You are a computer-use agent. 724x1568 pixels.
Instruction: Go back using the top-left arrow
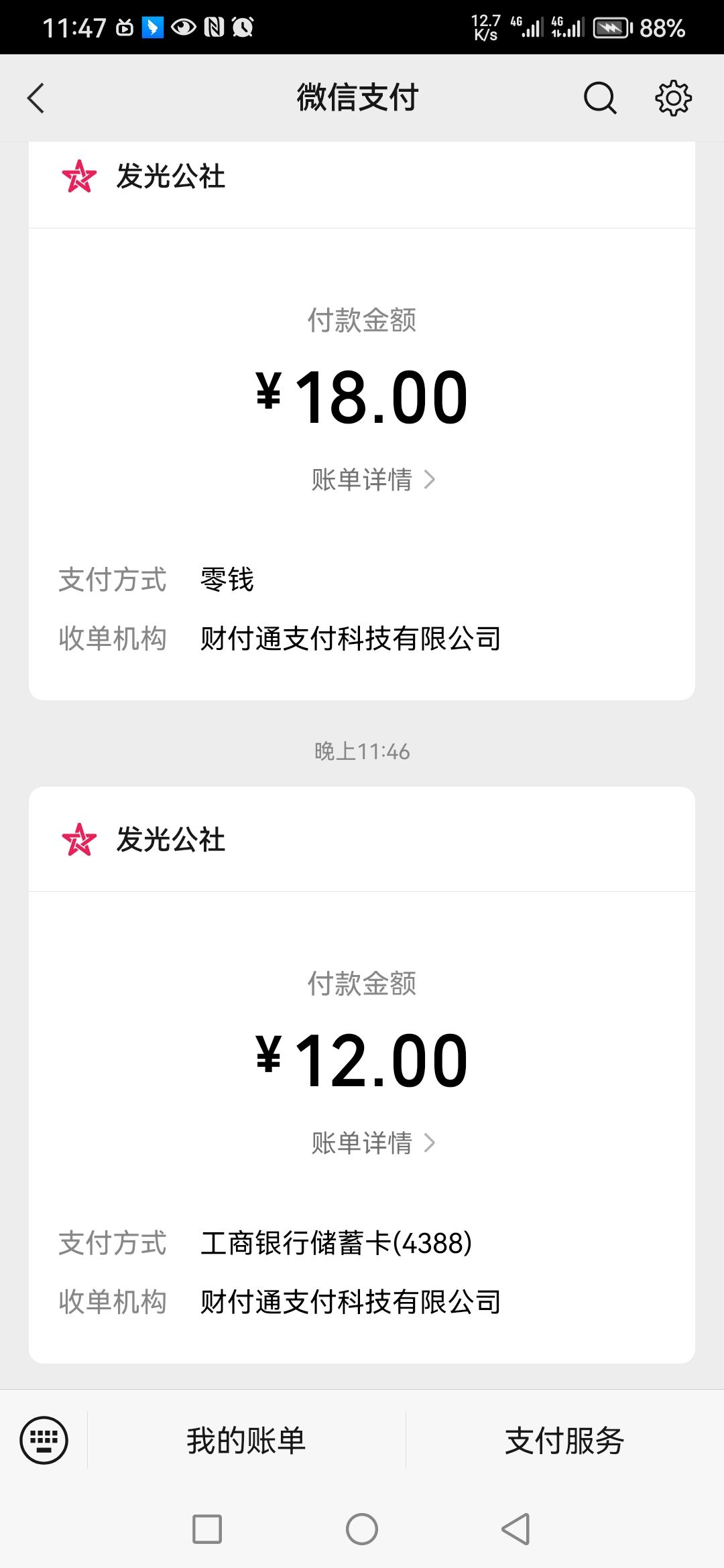pos(36,99)
